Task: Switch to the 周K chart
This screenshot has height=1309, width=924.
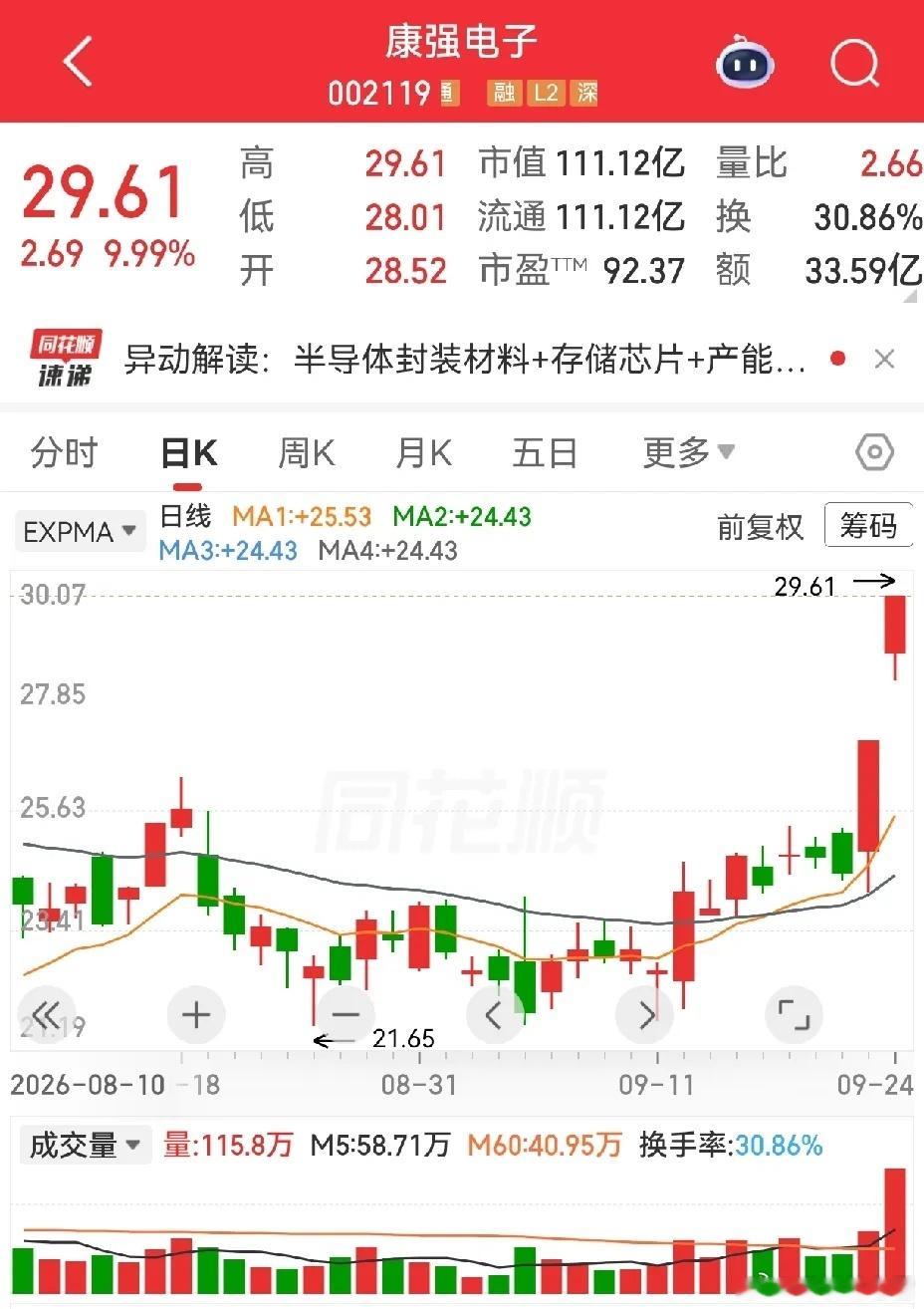Action: click(306, 453)
